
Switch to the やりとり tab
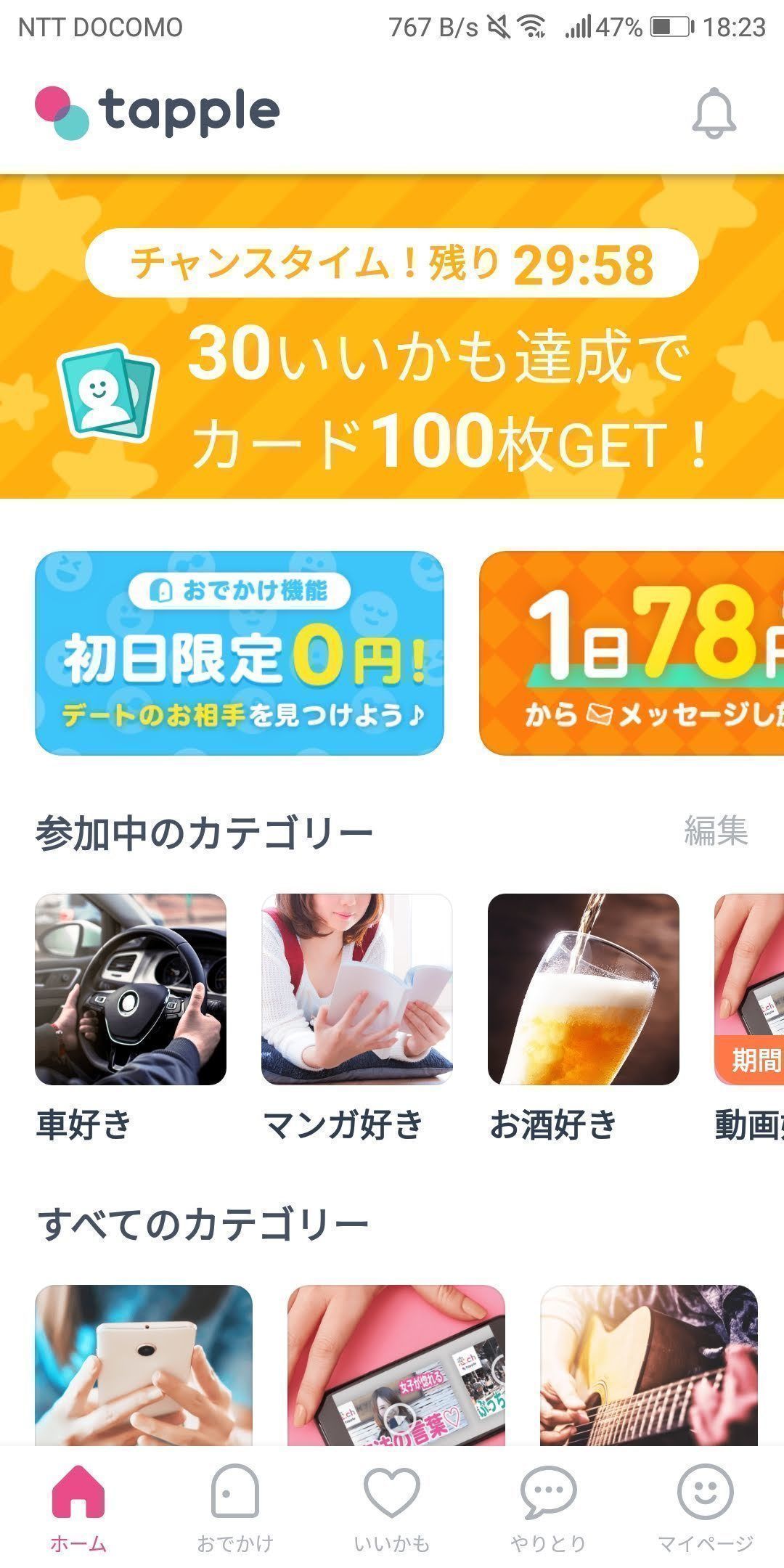click(549, 1508)
